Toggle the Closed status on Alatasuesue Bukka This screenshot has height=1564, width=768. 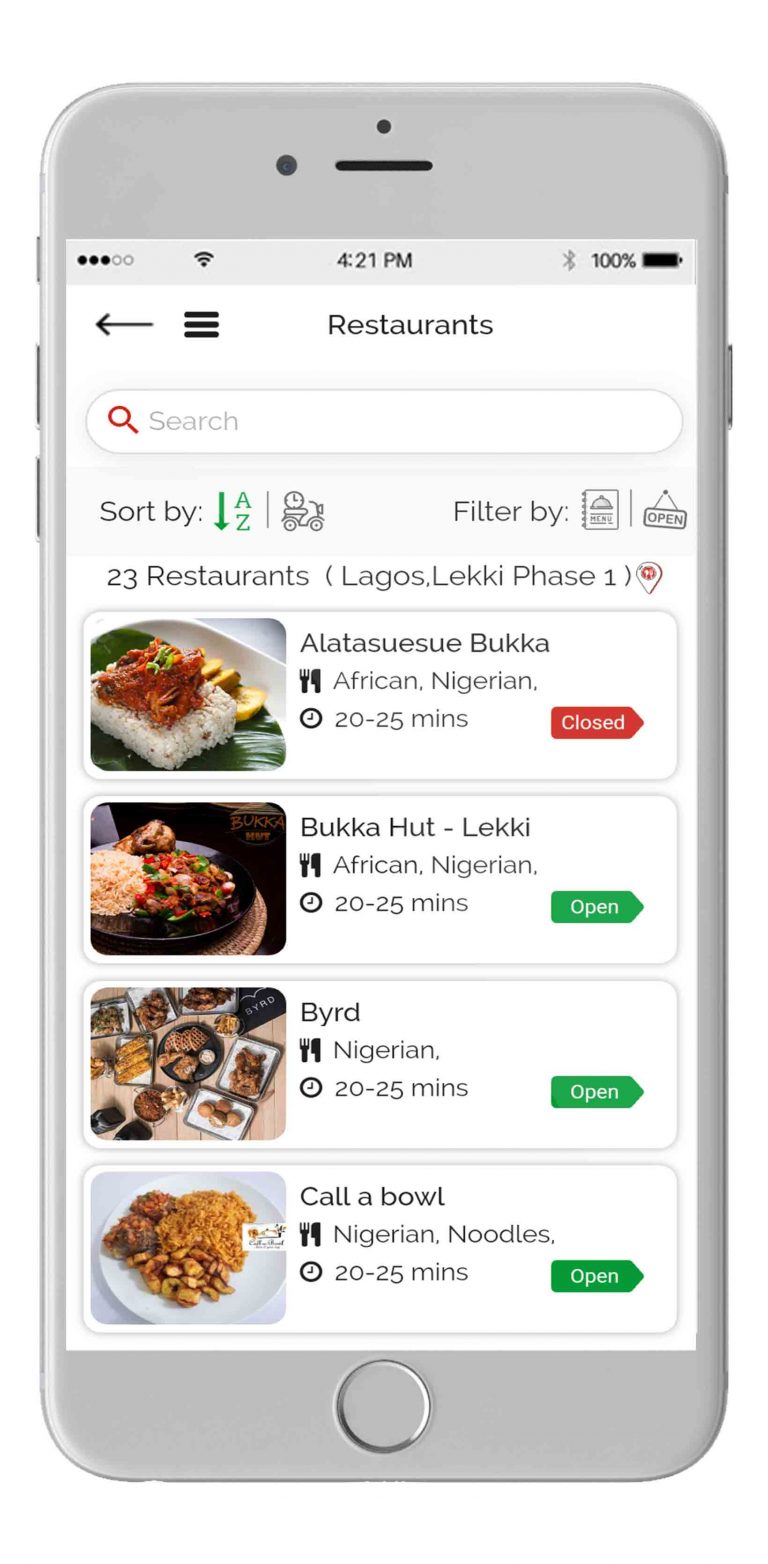(x=596, y=722)
